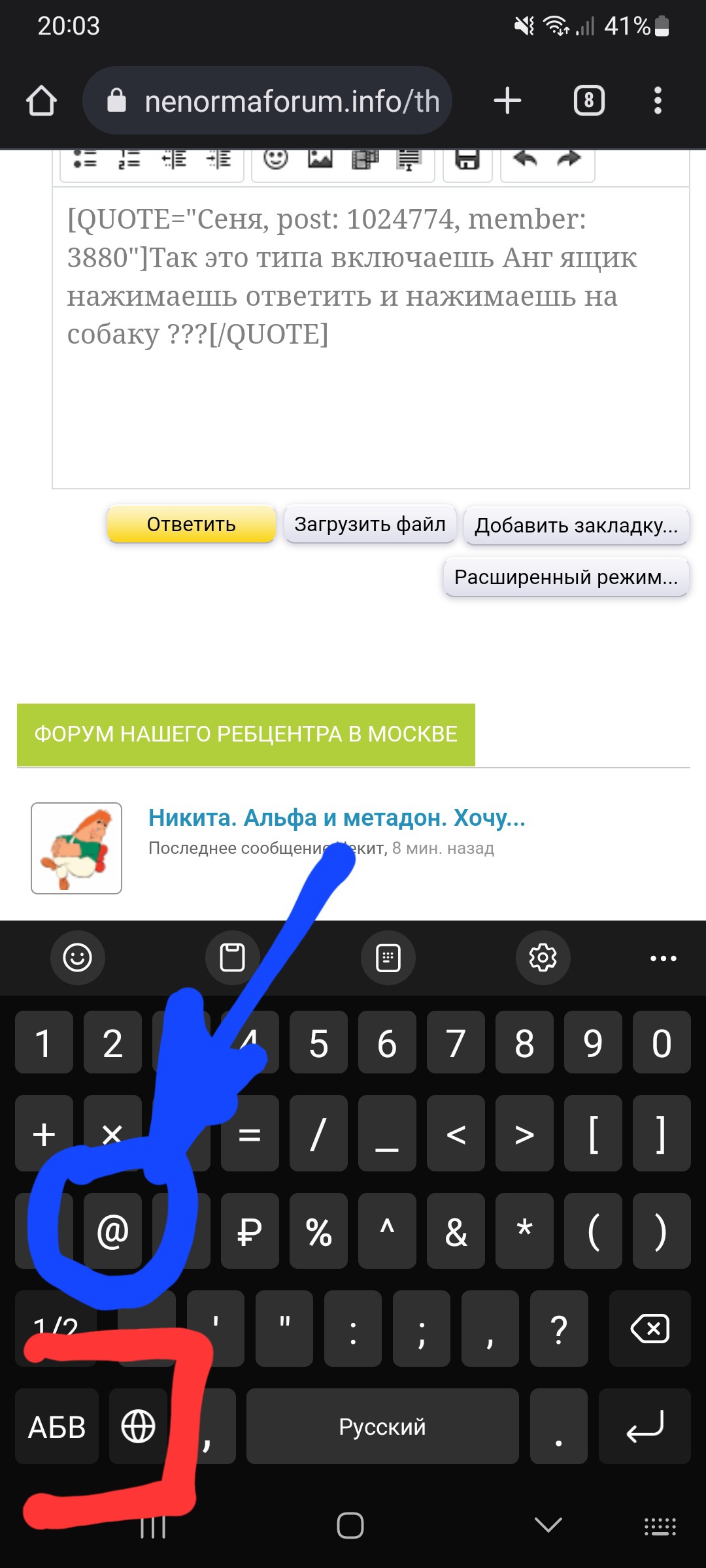Viewport: 706px width, 1568px height.
Task: Tap the keyboard backspace key
Action: pyautogui.click(x=649, y=1328)
